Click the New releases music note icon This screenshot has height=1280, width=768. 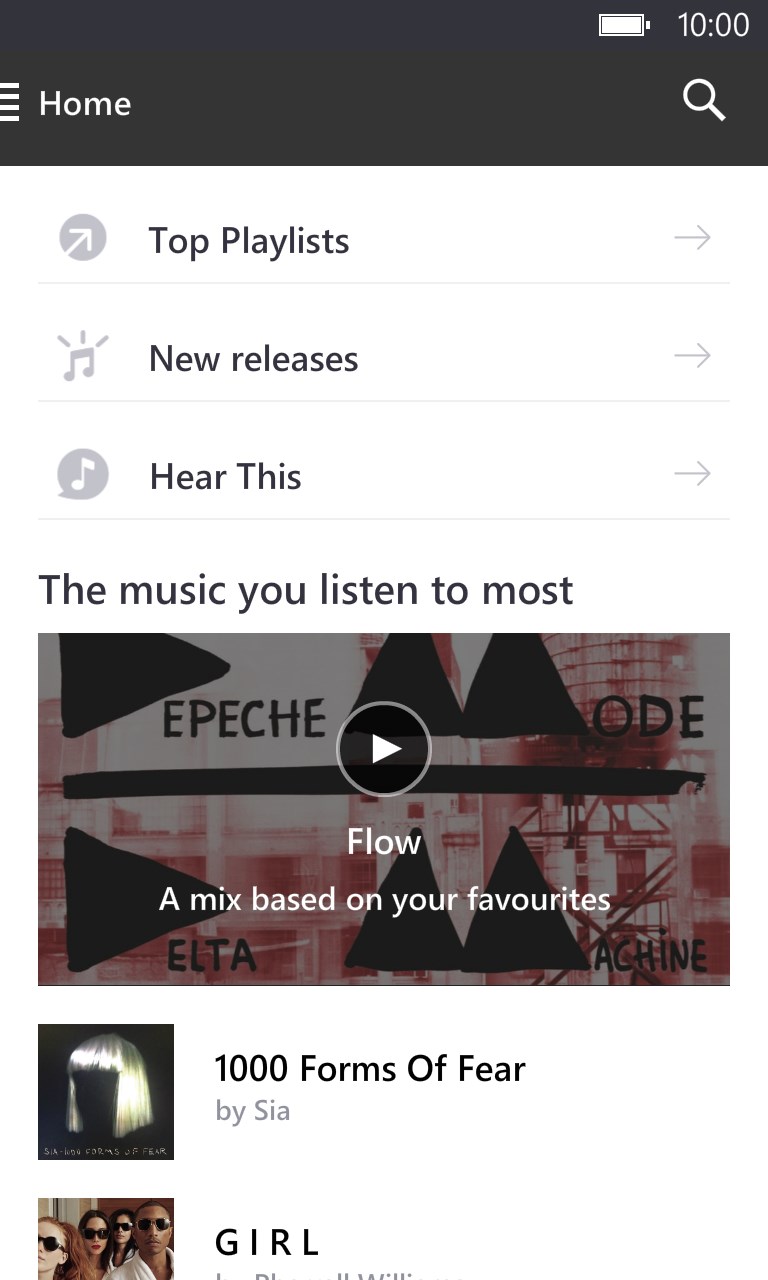pyautogui.click(x=81, y=356)
